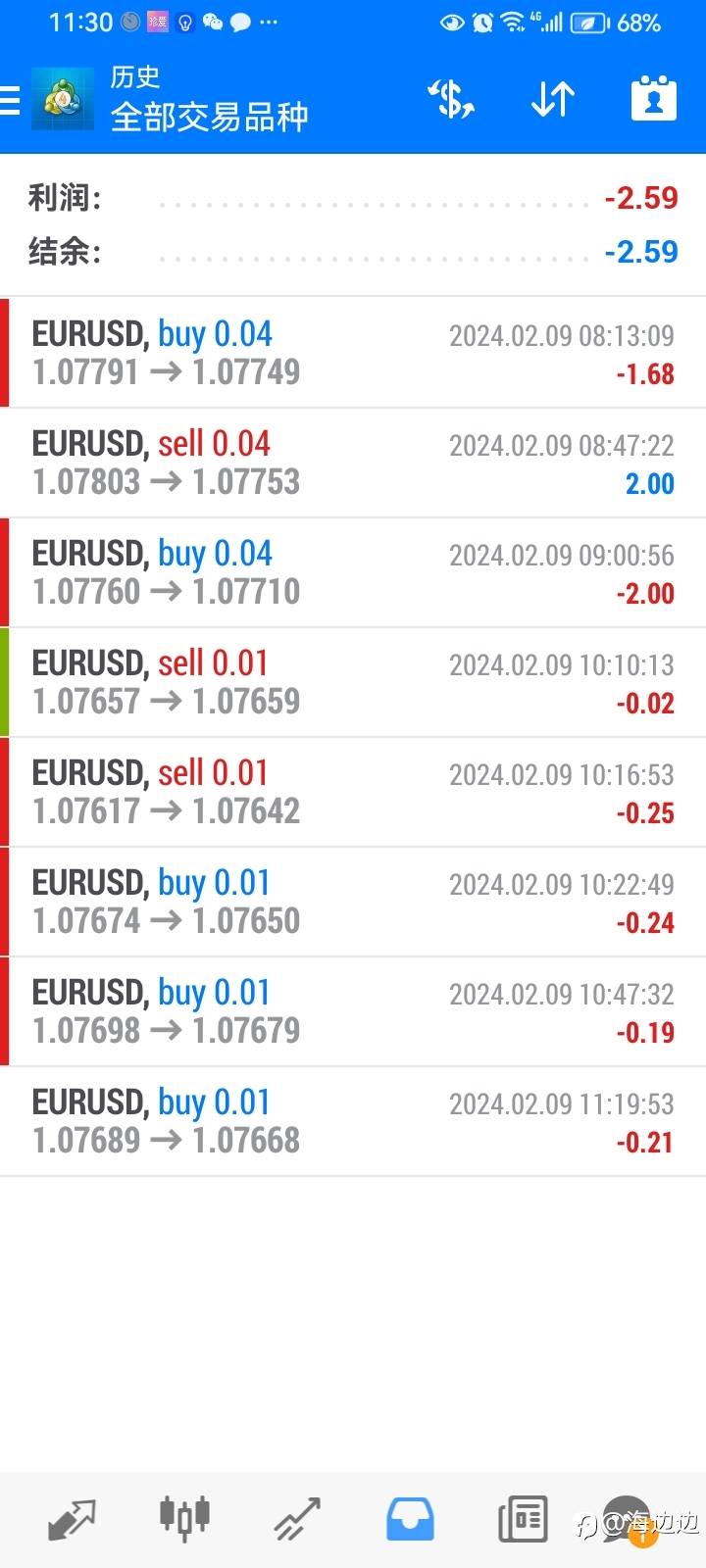
Task: Go to the trade tab
Action: [297, 1519]
